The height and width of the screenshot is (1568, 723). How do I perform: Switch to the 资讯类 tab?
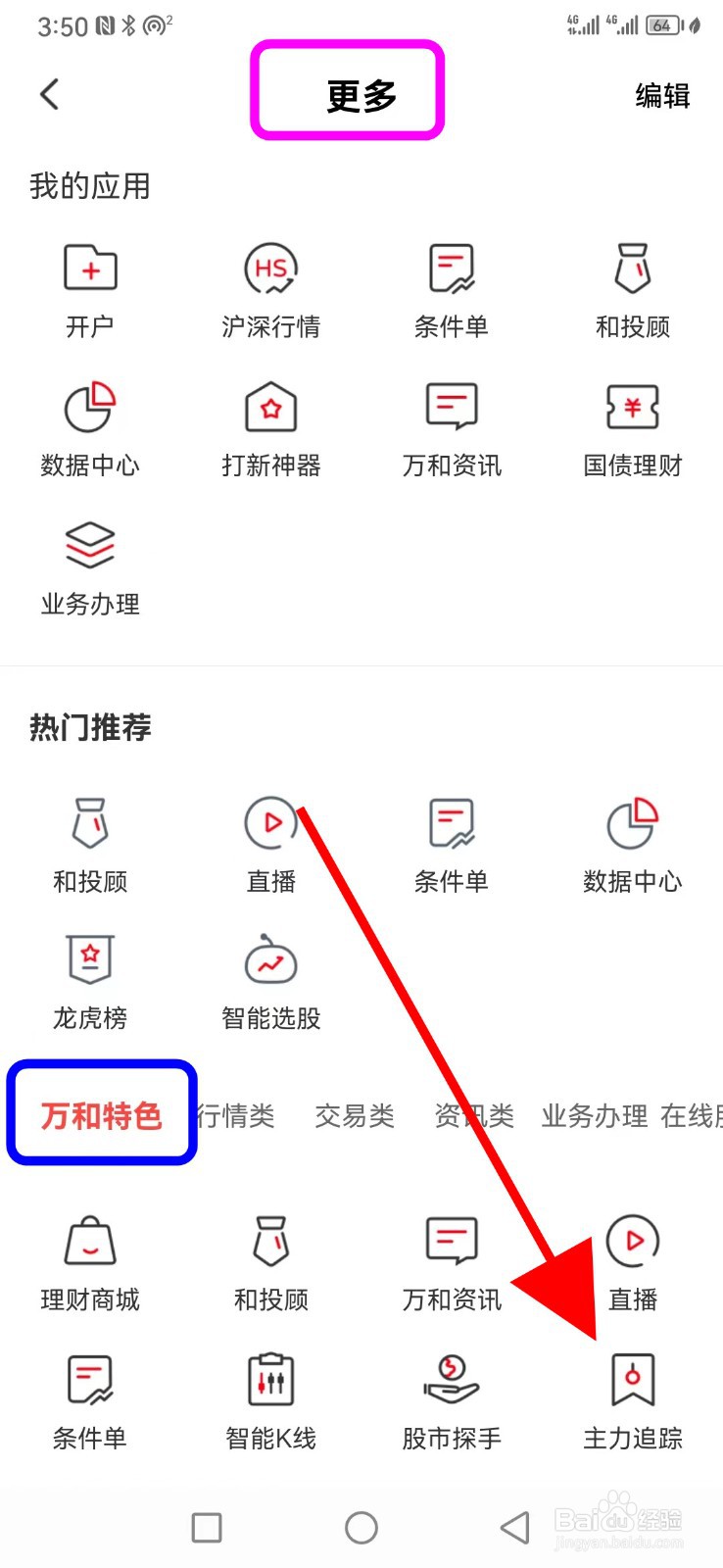click(x=473, y=1114)
